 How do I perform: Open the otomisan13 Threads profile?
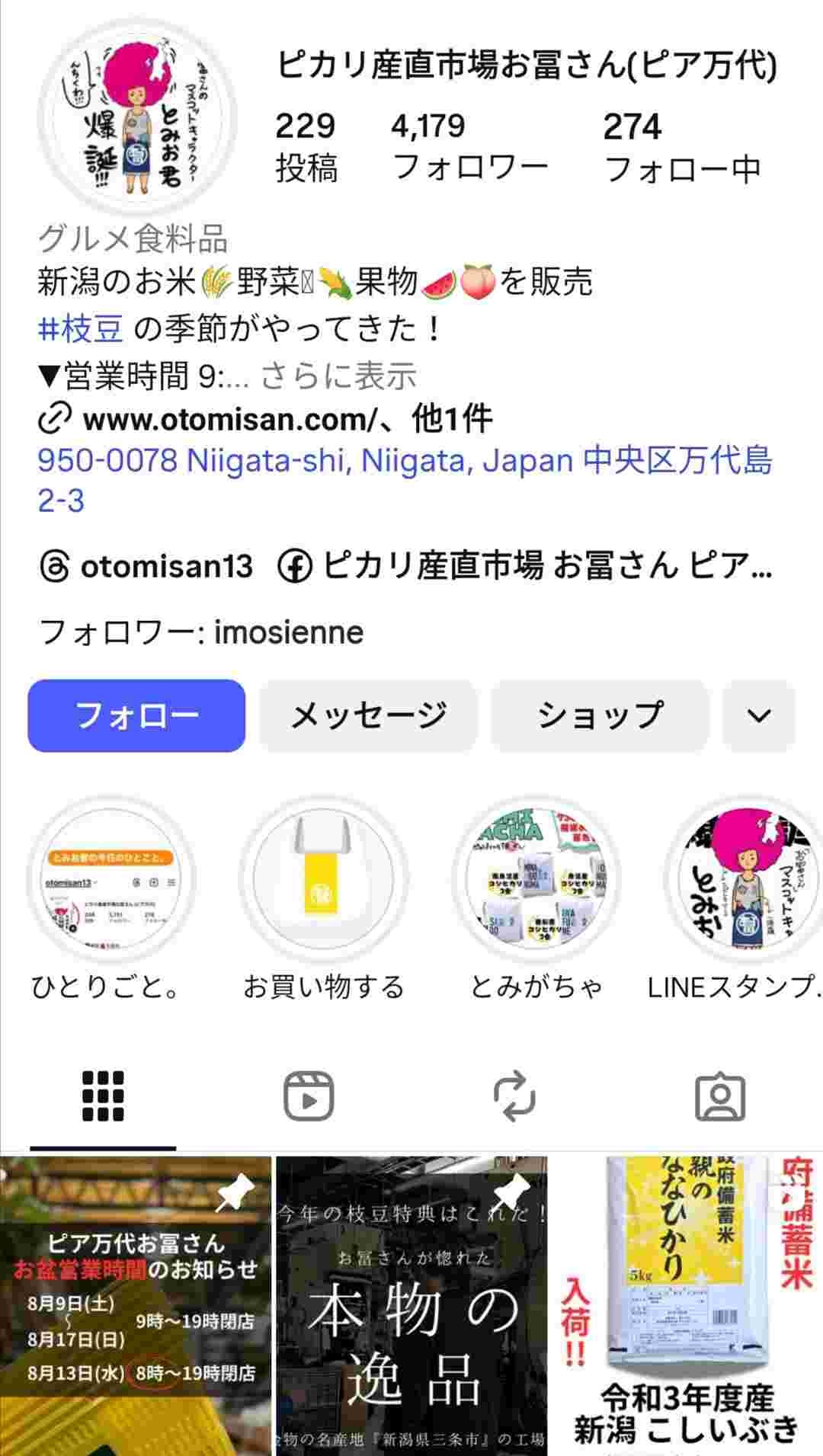(146, 567)
